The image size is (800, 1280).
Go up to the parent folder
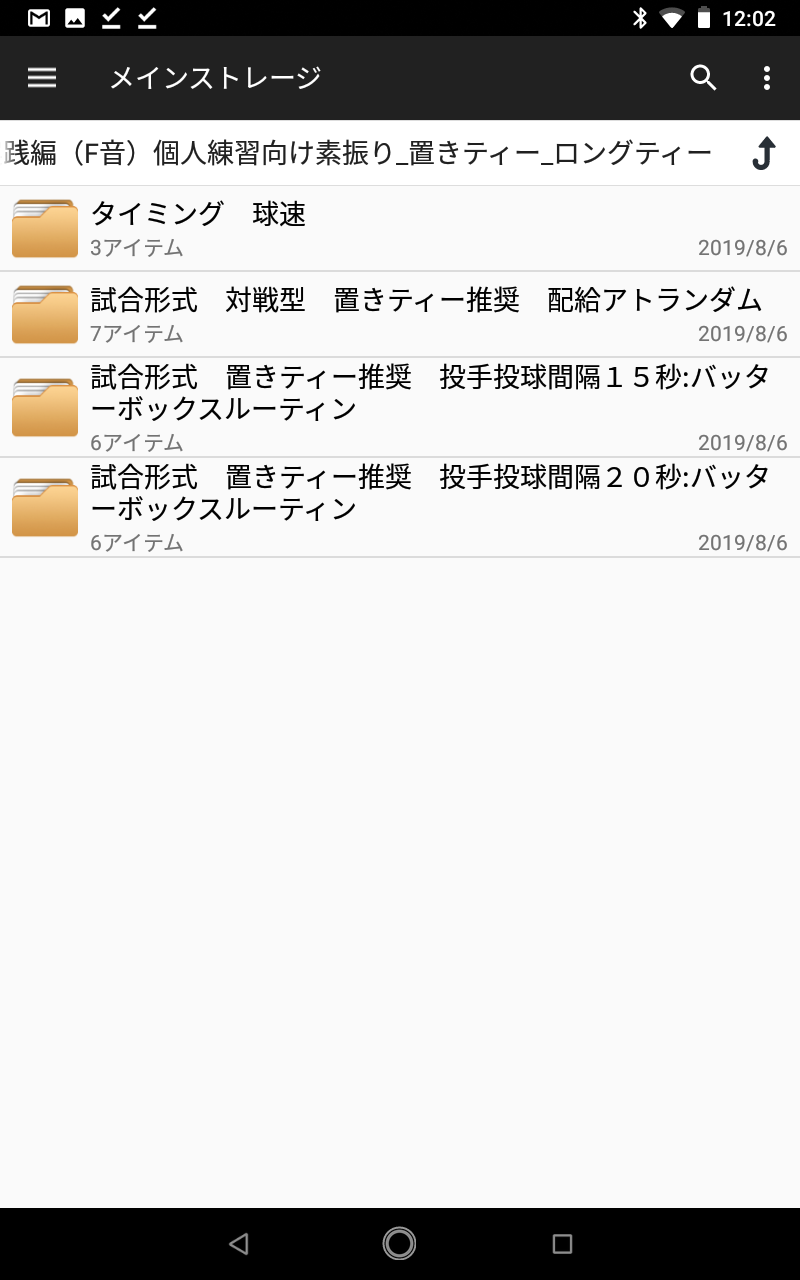[x=764, y=153]
